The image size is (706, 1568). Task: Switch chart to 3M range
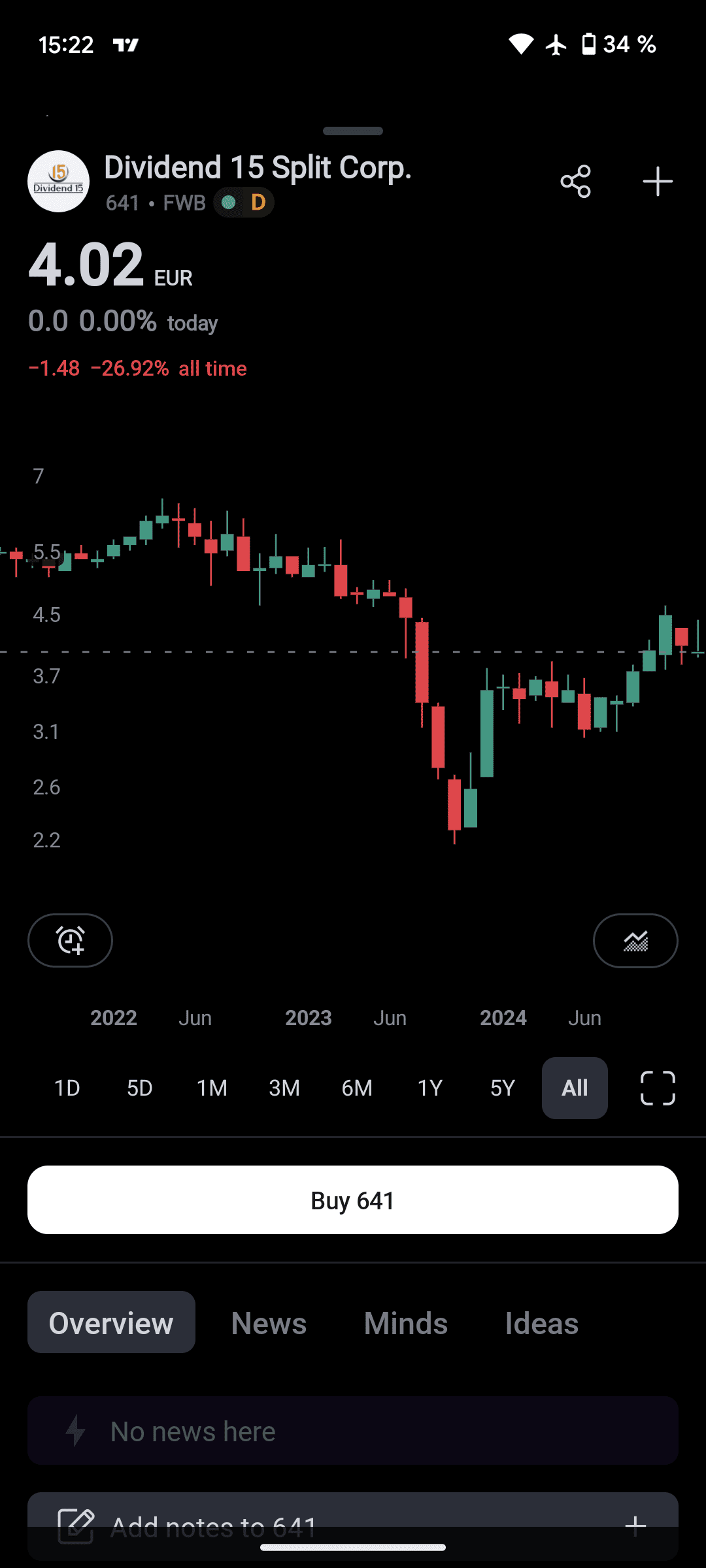tap(284, 1088)
